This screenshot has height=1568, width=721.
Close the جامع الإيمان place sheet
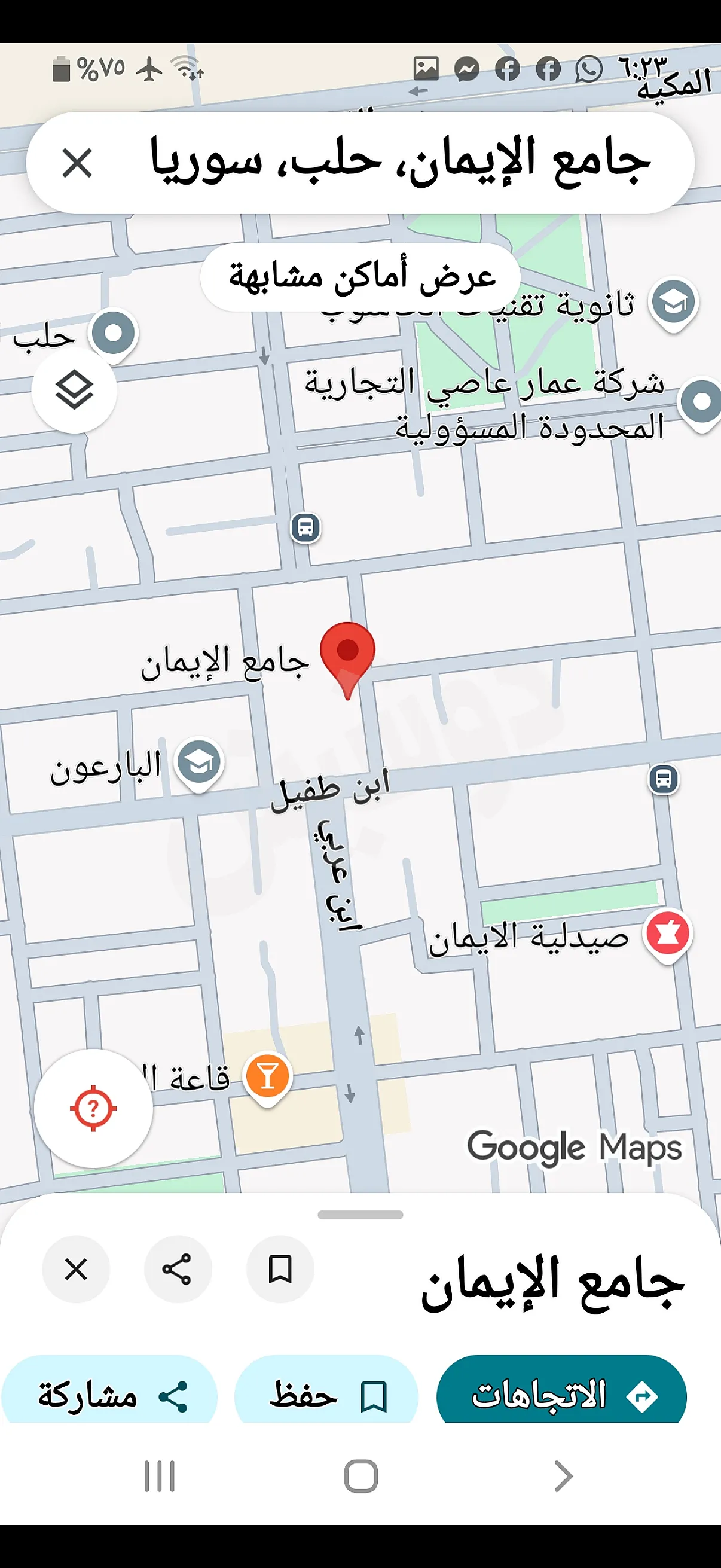76,1270
